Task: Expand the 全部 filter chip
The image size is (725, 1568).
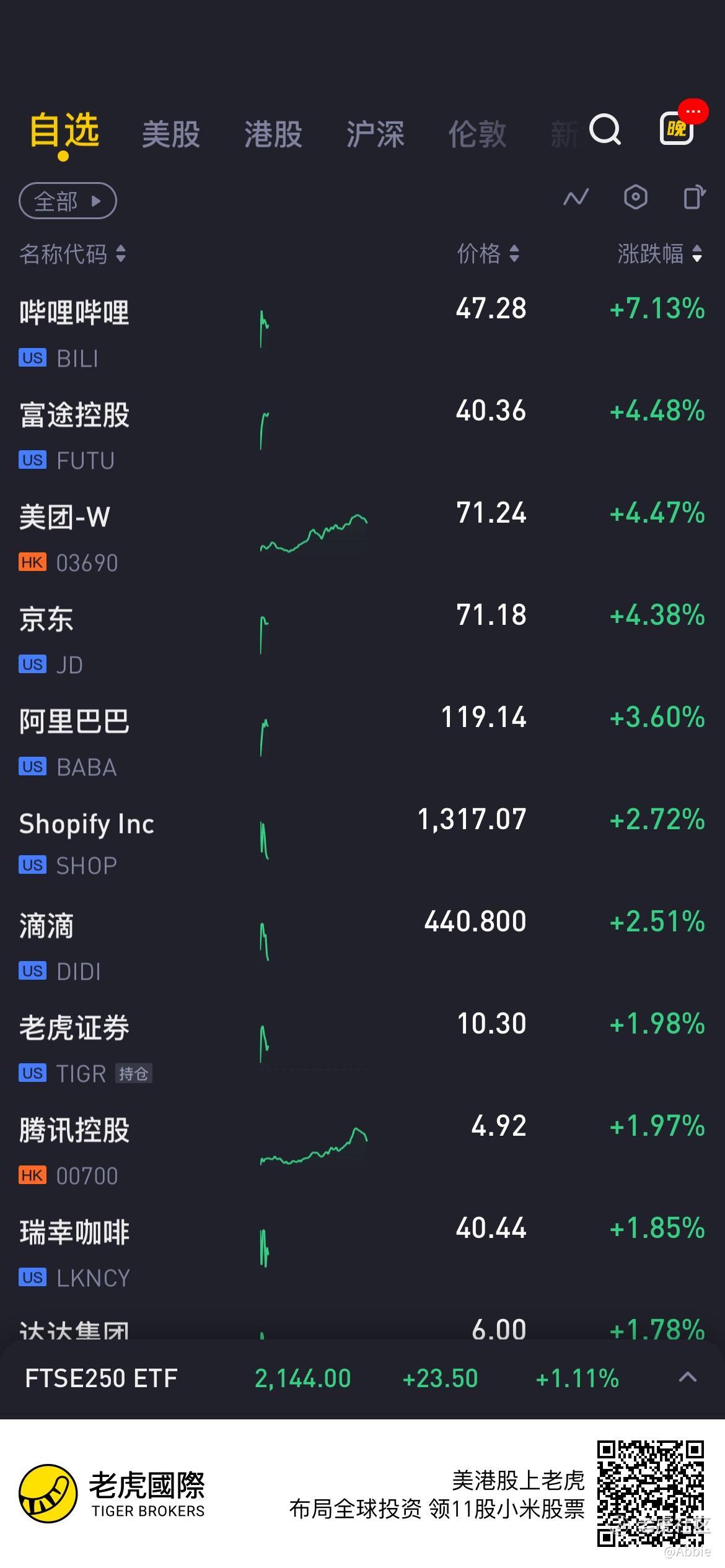Action: coord(68,201)
